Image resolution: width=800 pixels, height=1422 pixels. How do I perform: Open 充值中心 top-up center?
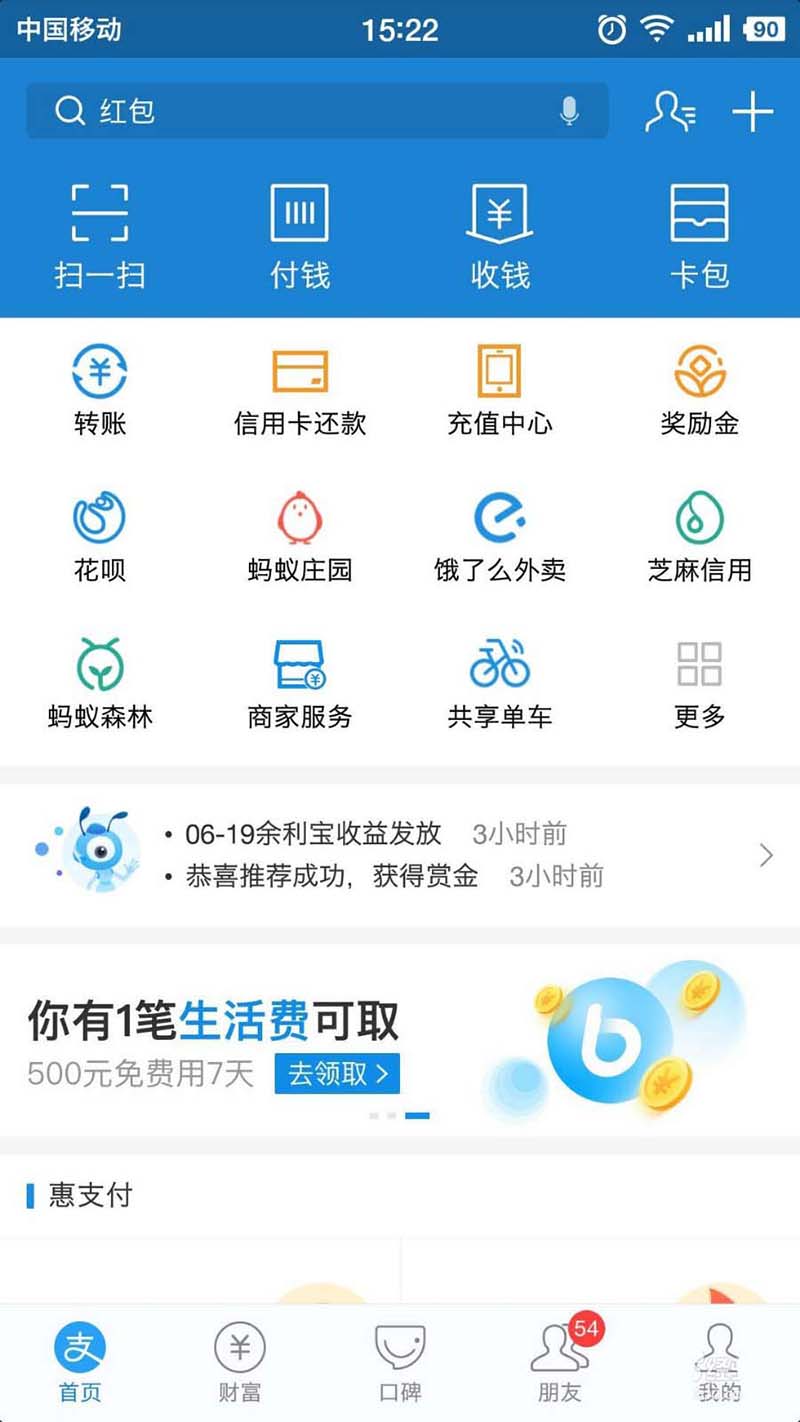tap(500, 389)
